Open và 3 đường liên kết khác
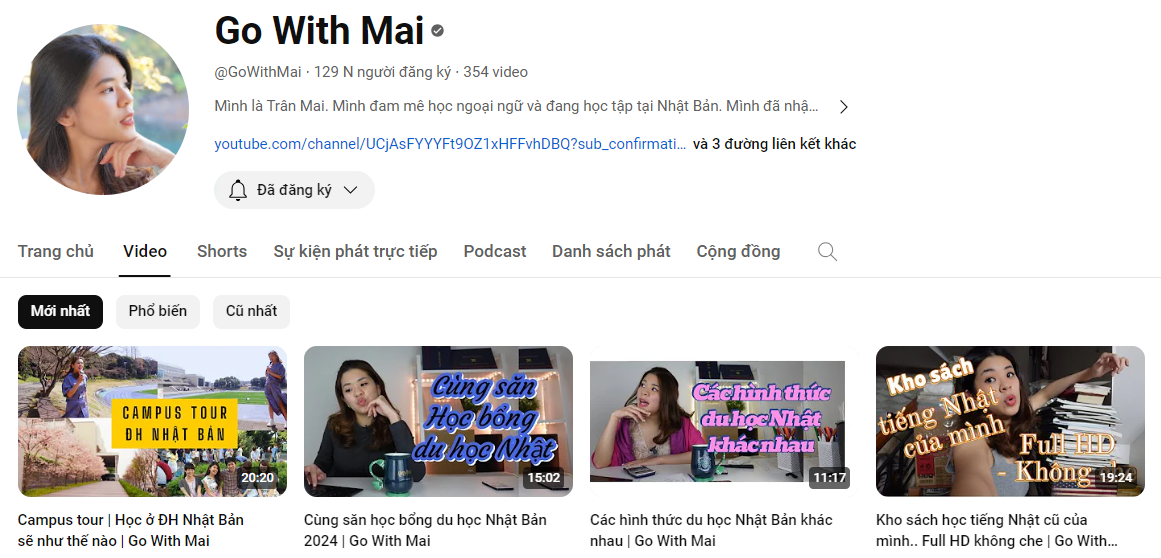Image resolution: width=1161 pixels, height=558 pixels. 774,144
